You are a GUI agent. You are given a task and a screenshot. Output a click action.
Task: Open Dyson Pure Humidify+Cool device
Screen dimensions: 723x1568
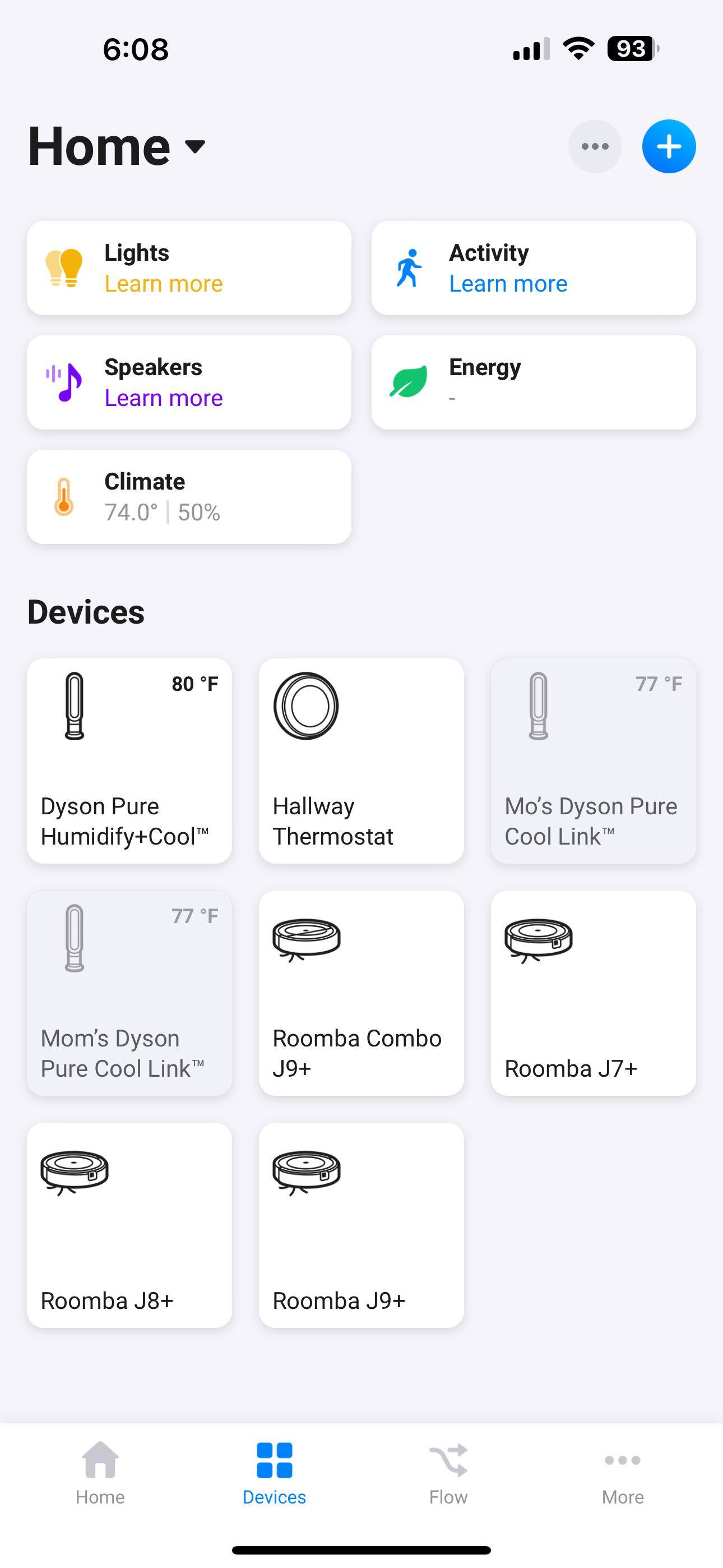[129, 761]
